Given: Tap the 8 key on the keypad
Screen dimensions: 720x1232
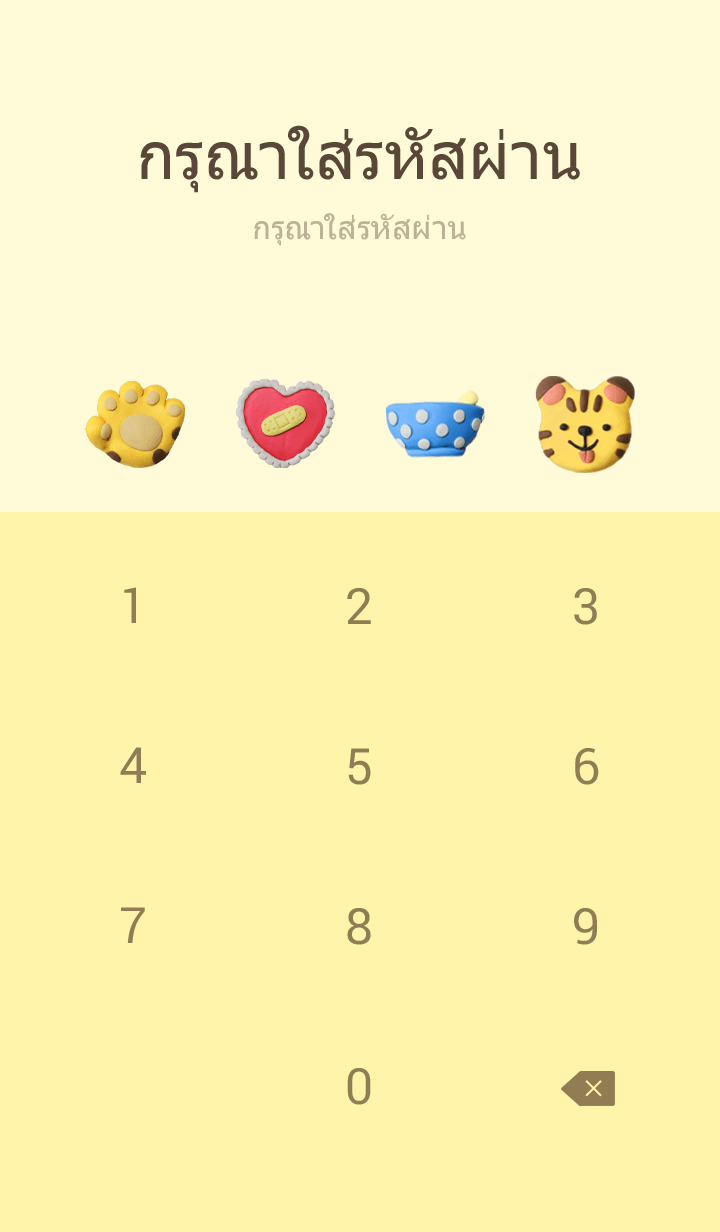Looking at the screenshot, I should [359, 927].
